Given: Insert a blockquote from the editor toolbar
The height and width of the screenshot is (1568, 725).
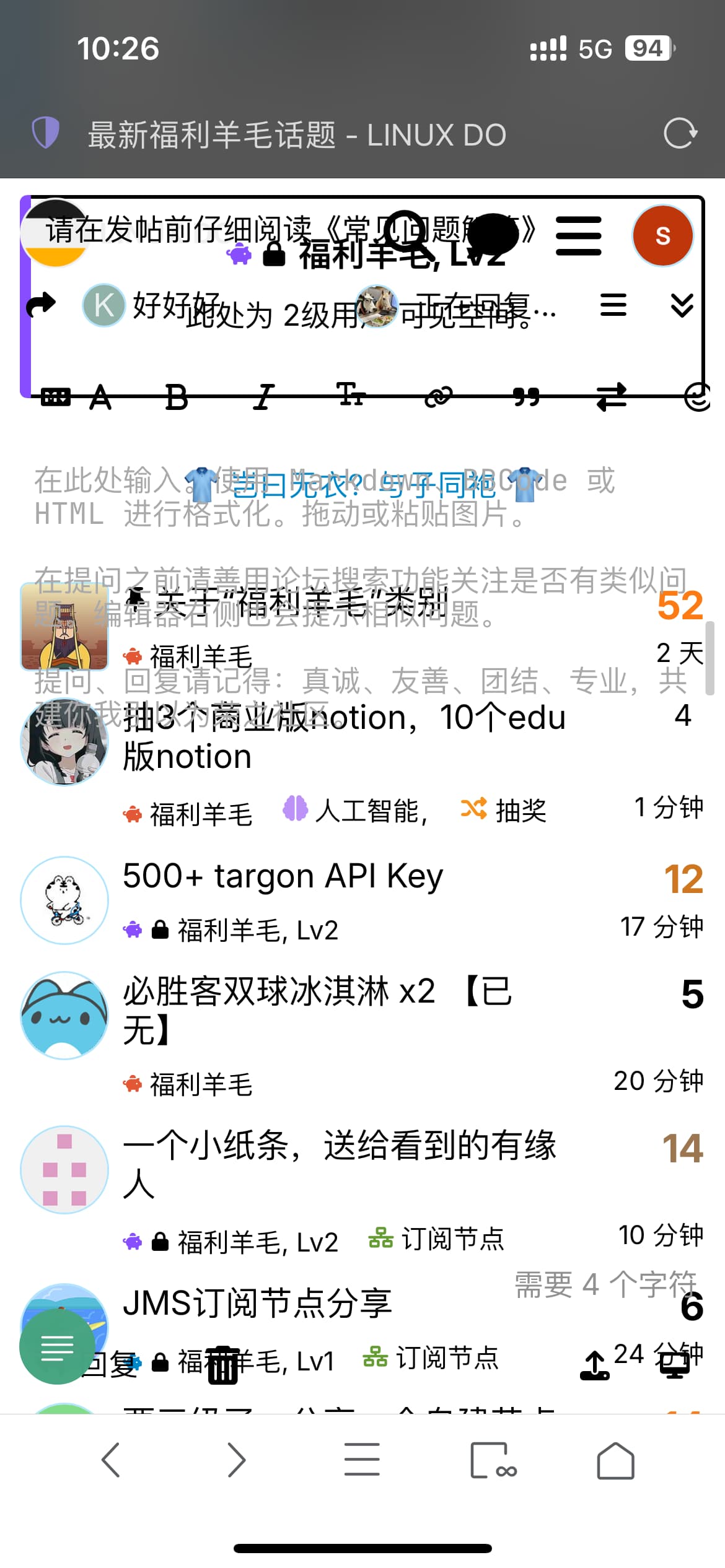Looking at the screenshot, I should click(526, 397).
